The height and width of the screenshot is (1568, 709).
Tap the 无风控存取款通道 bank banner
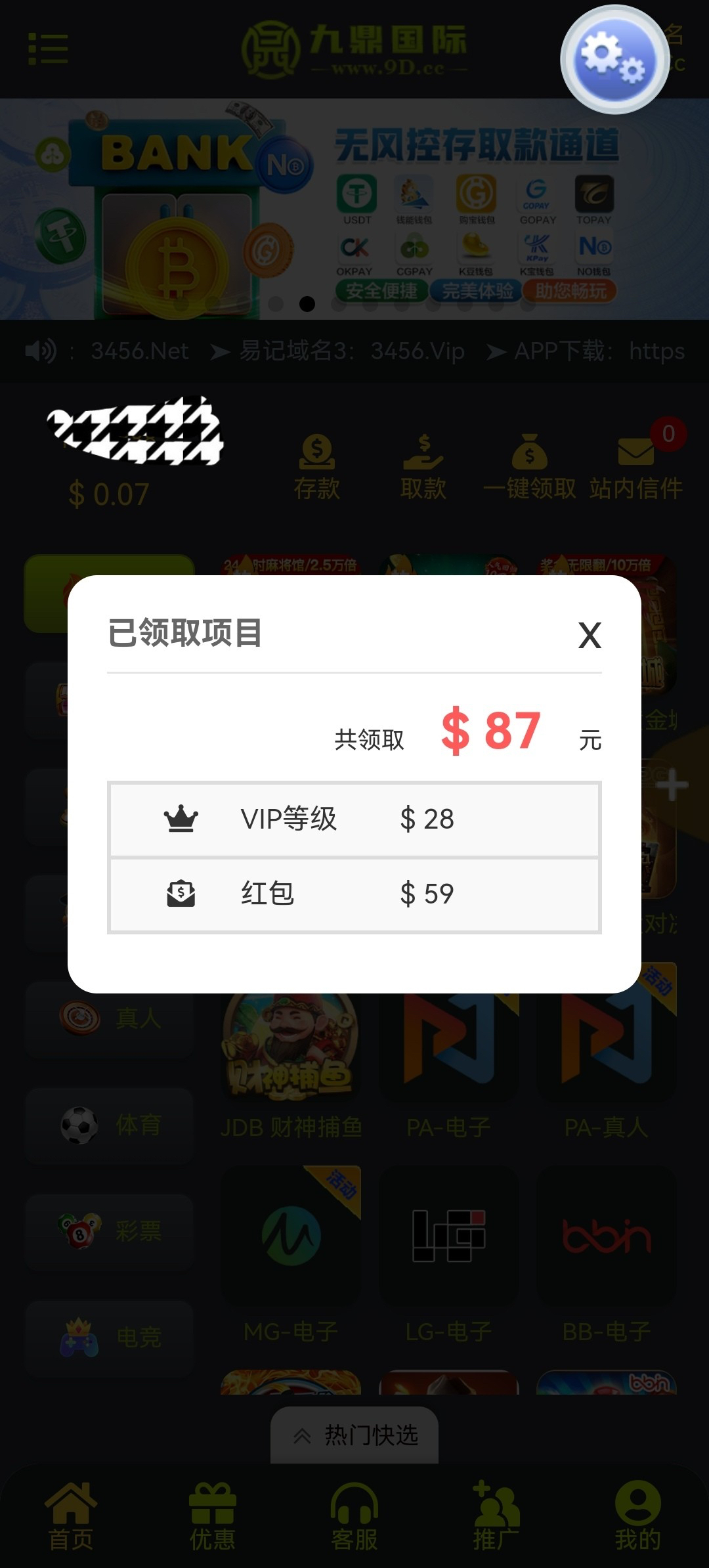[354, 209]
